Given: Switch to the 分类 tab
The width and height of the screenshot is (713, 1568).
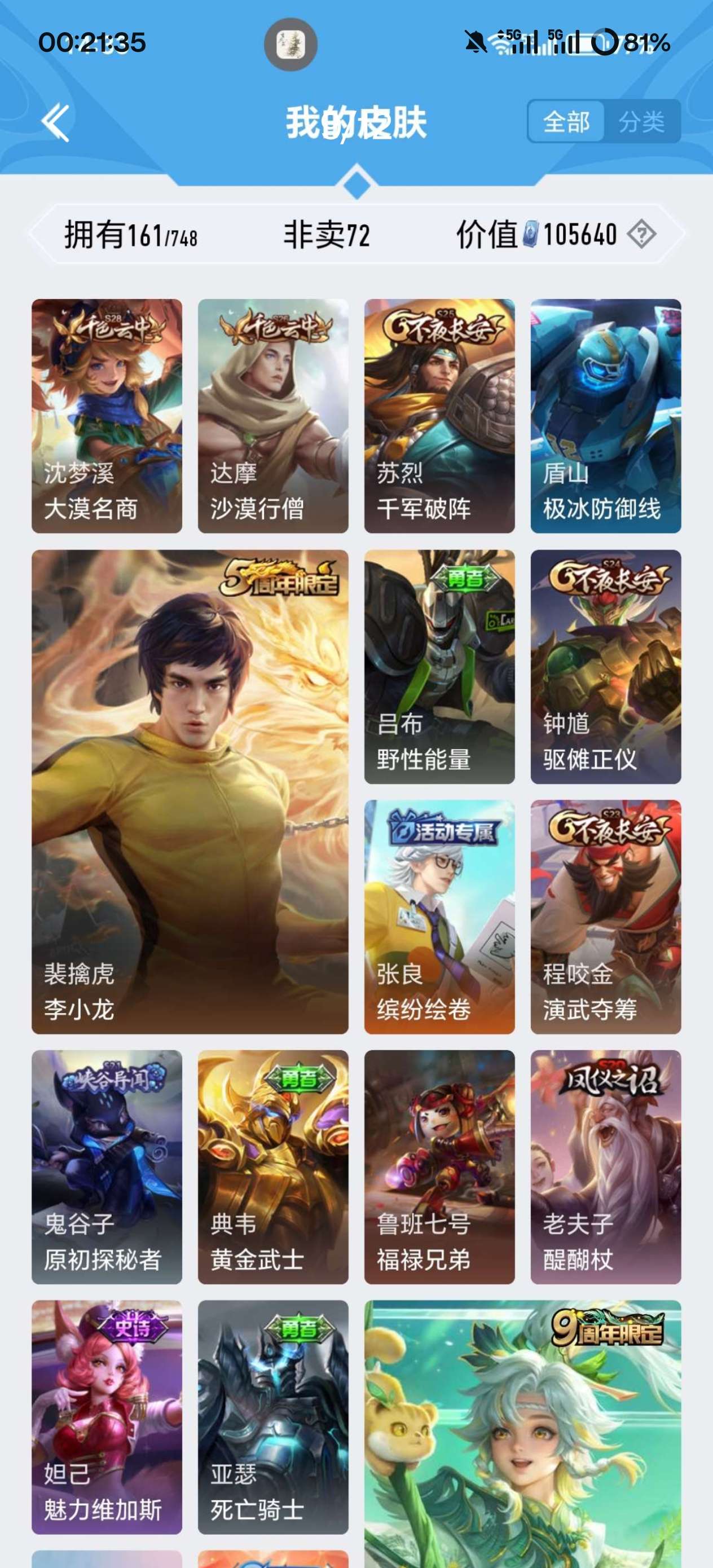Looking at the screenshot, I should pyautogui.click(x=641, y=122).
